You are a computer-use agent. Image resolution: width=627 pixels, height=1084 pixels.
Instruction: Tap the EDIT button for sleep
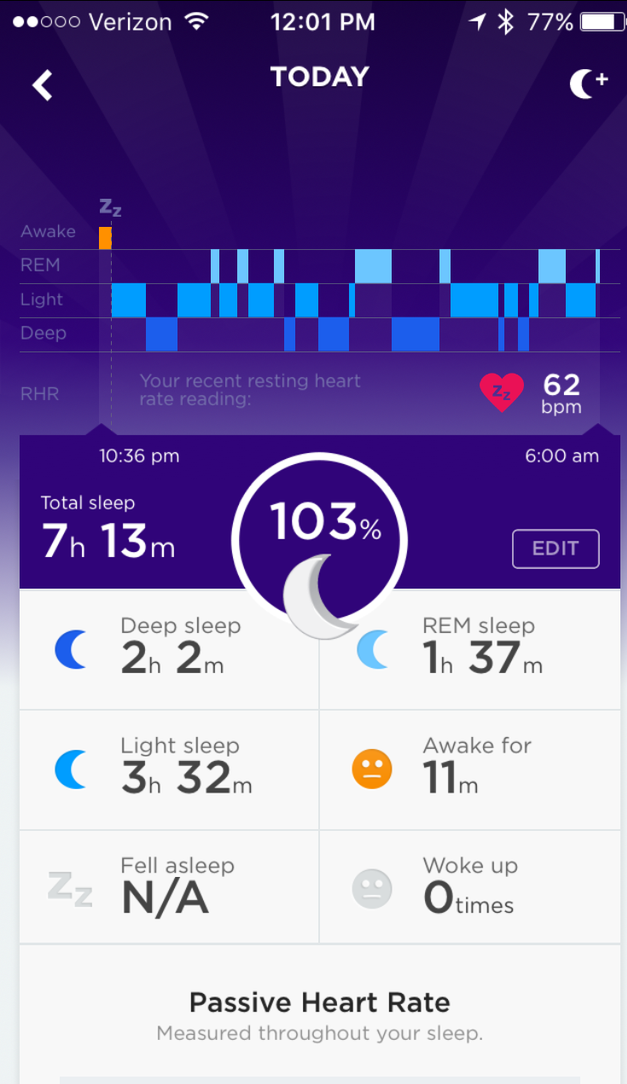coord(555,548)
